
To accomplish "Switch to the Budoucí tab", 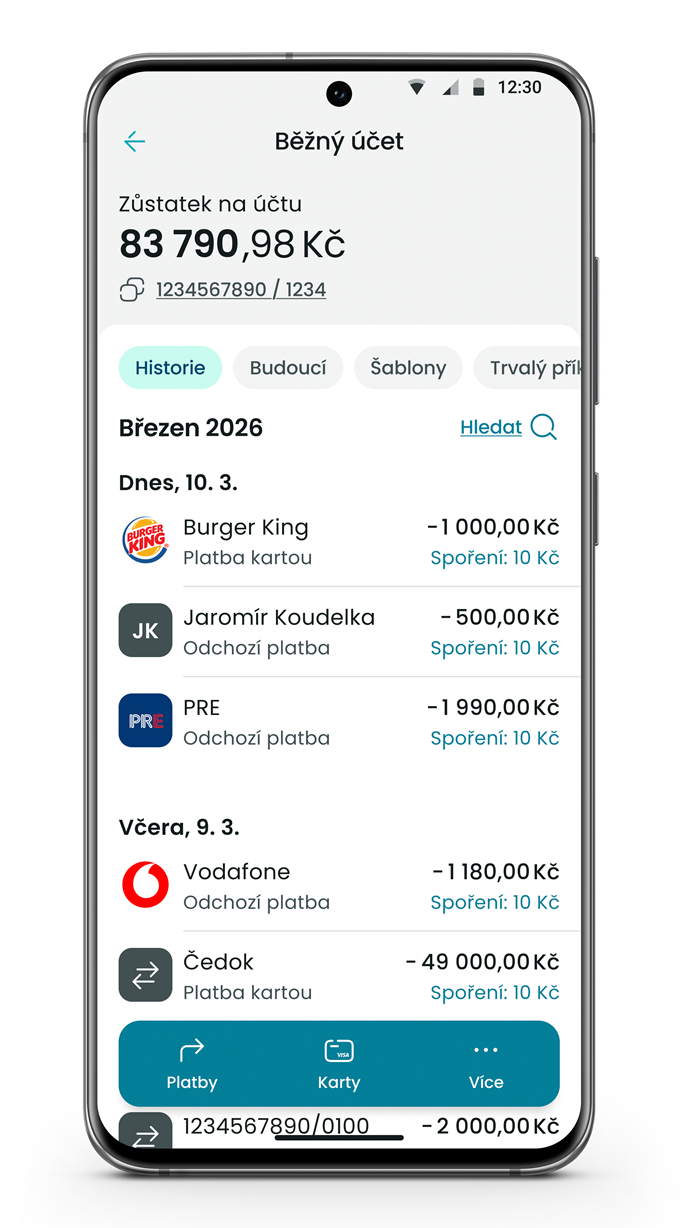I will click(288, 368).
